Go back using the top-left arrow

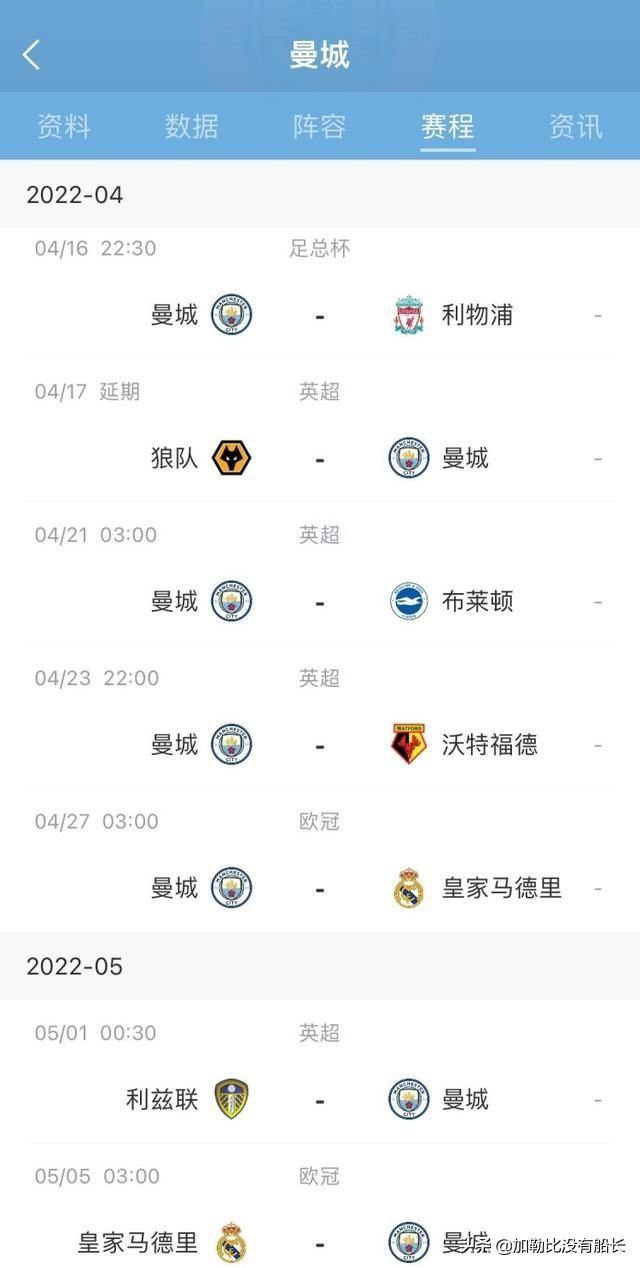click(x=32, y=54)
